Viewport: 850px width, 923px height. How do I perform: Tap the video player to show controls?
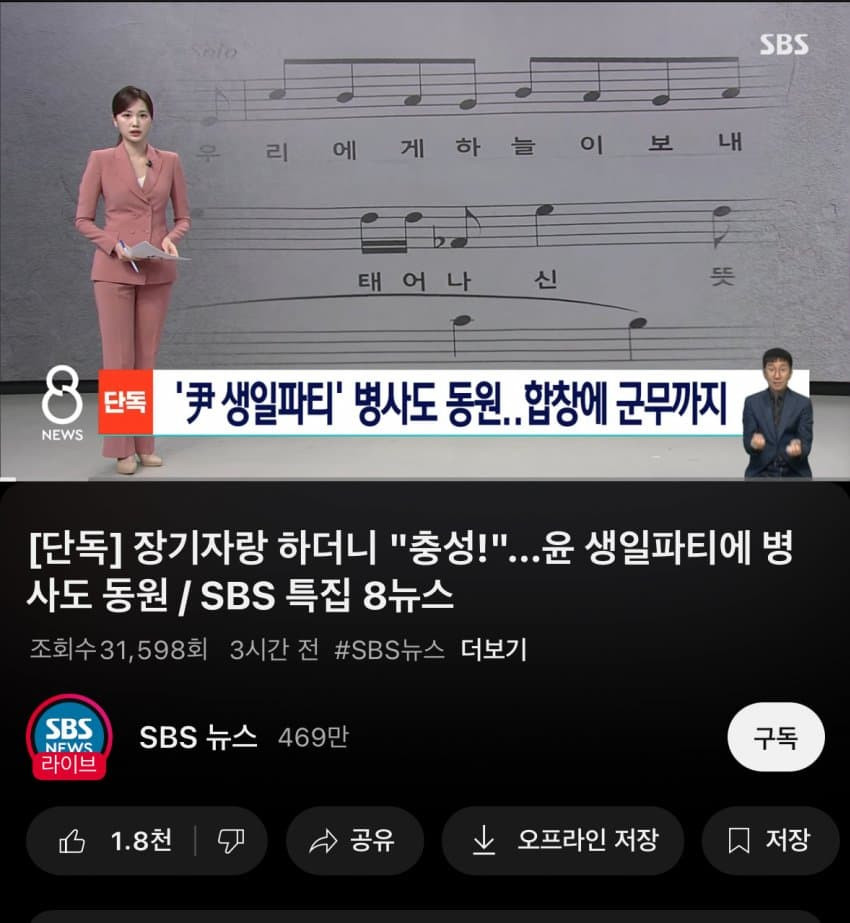[x=425, y=240]
